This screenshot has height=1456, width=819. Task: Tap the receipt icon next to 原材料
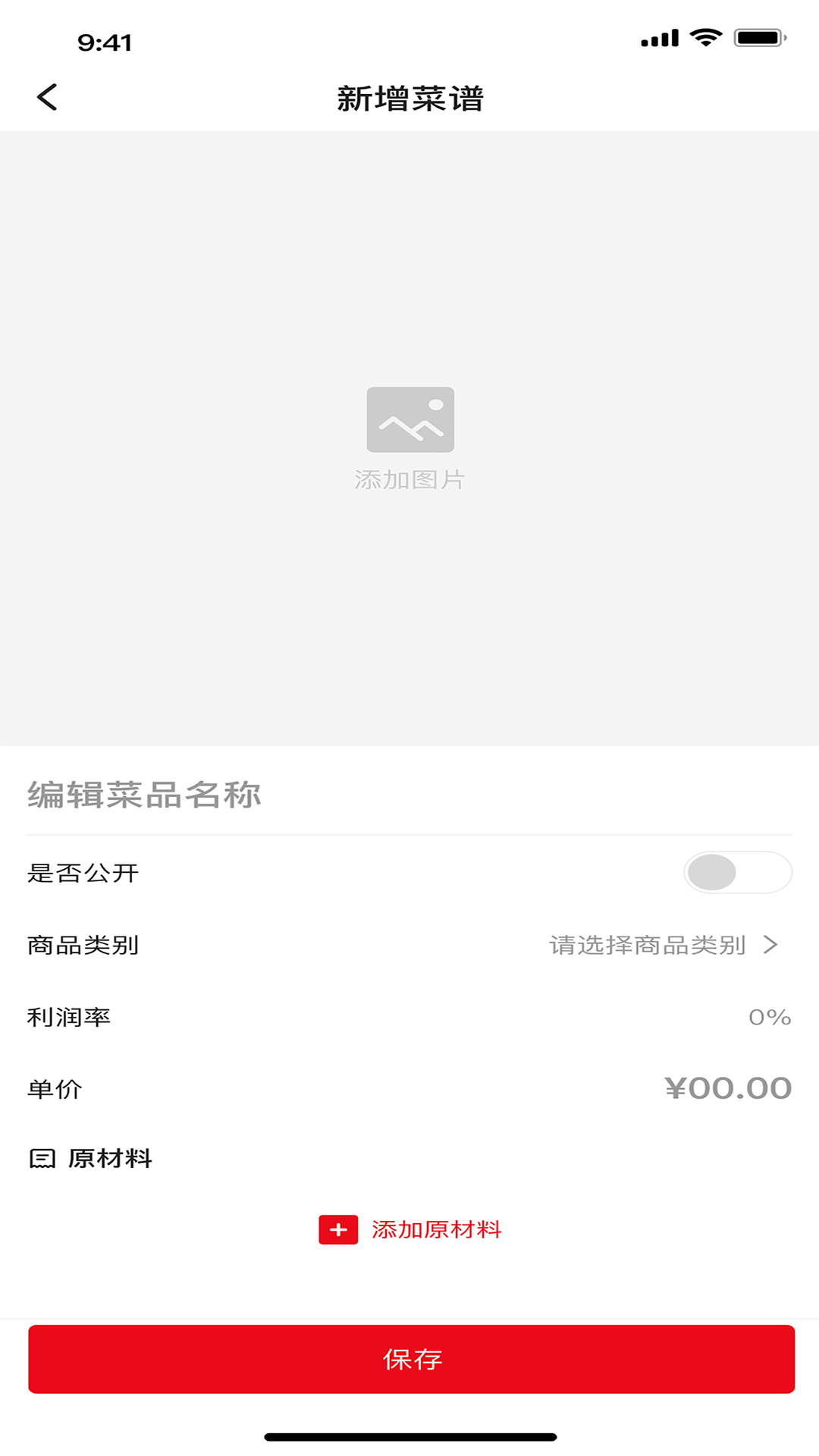click(43, 1158)
